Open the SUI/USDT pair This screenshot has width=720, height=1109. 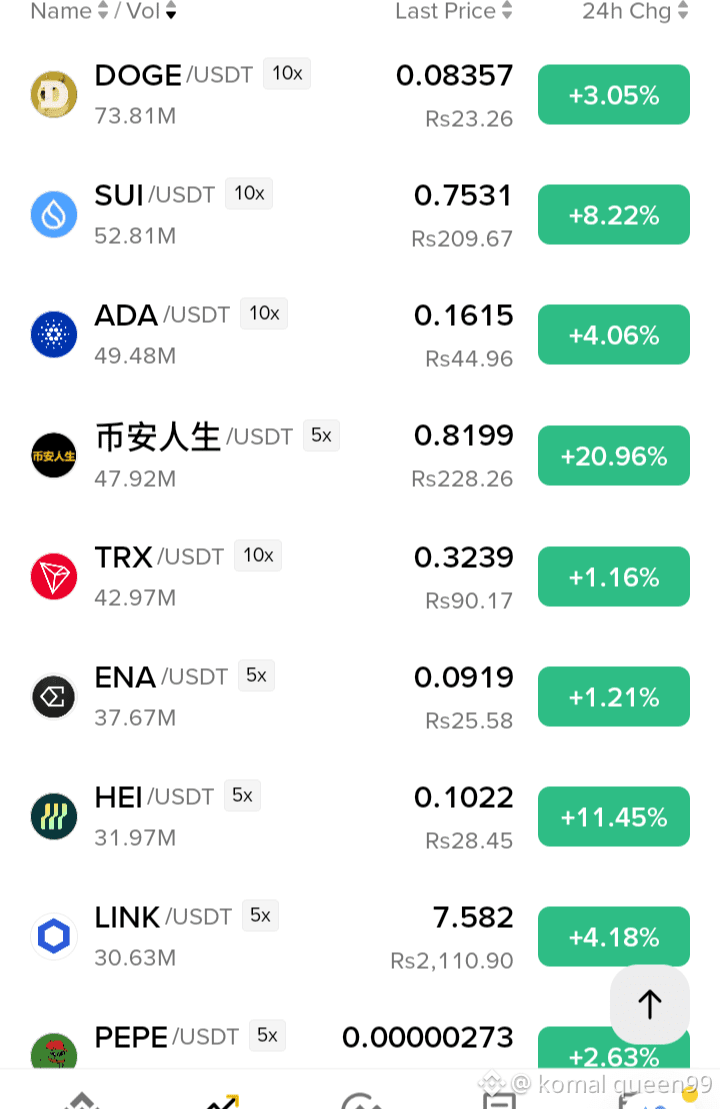click(360, 215)
